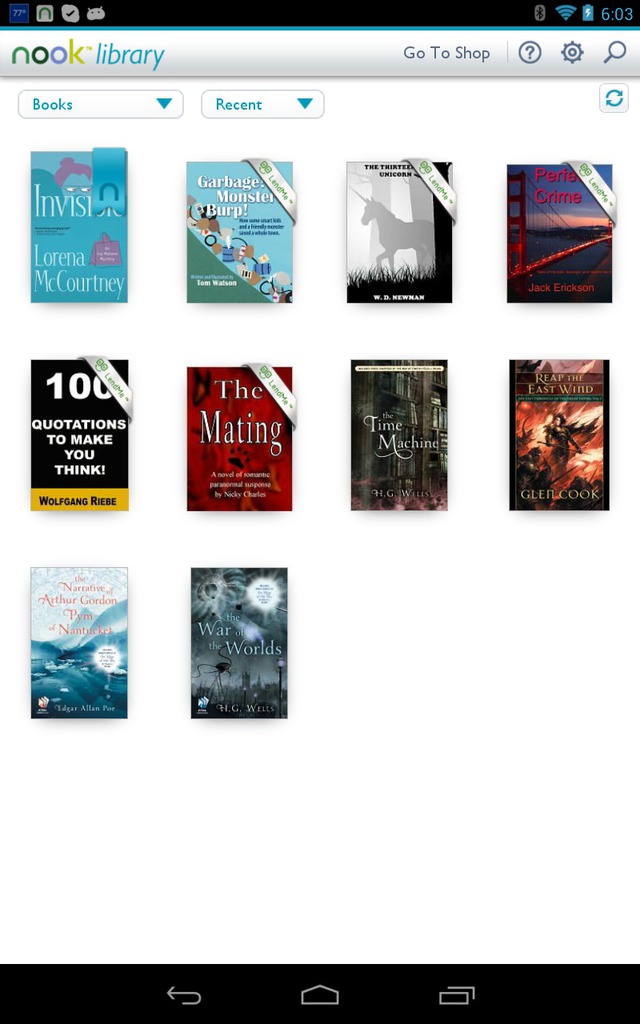Open Narrative of Arthur Gordon Pym
640x1024 pixels.
(x=79, y=643)
